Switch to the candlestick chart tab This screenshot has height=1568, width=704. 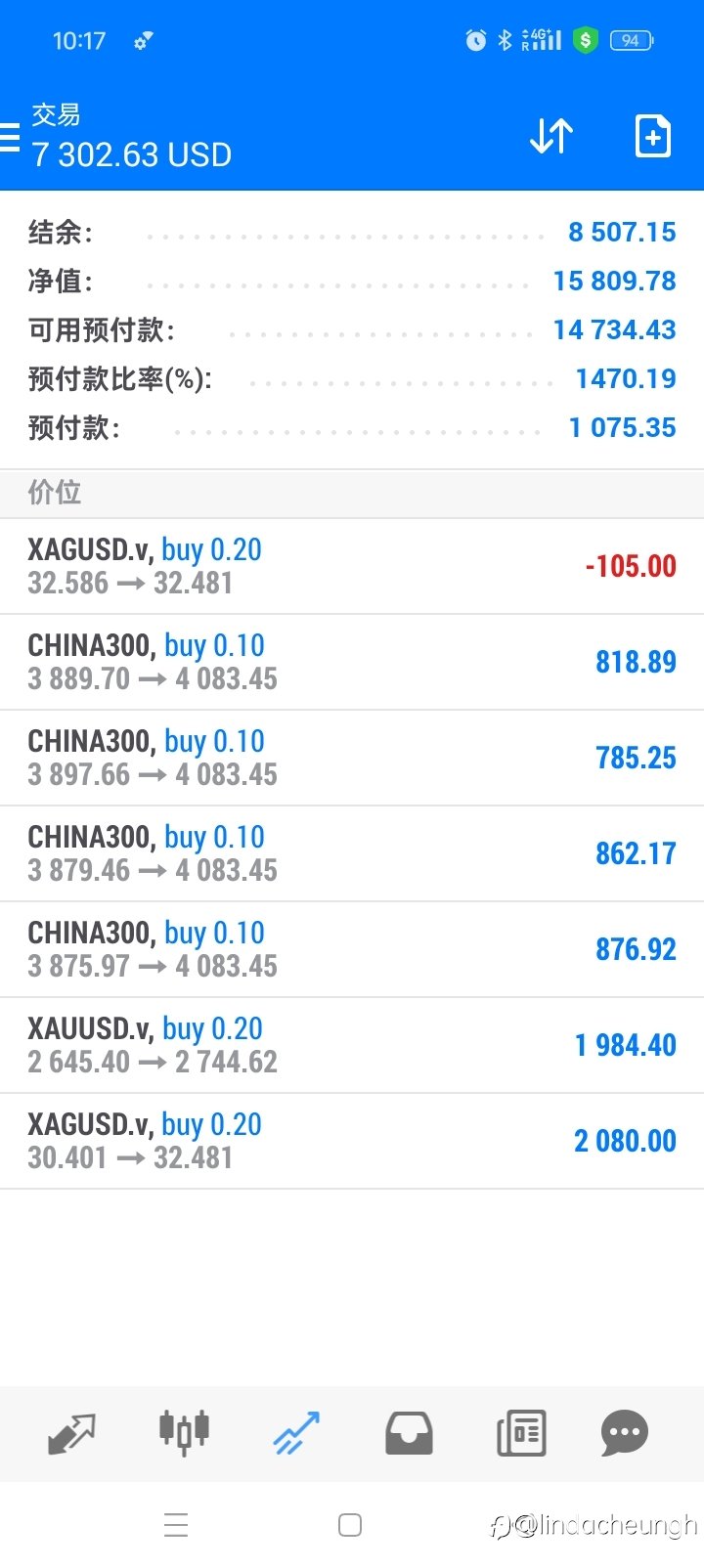pos(184,1433)
